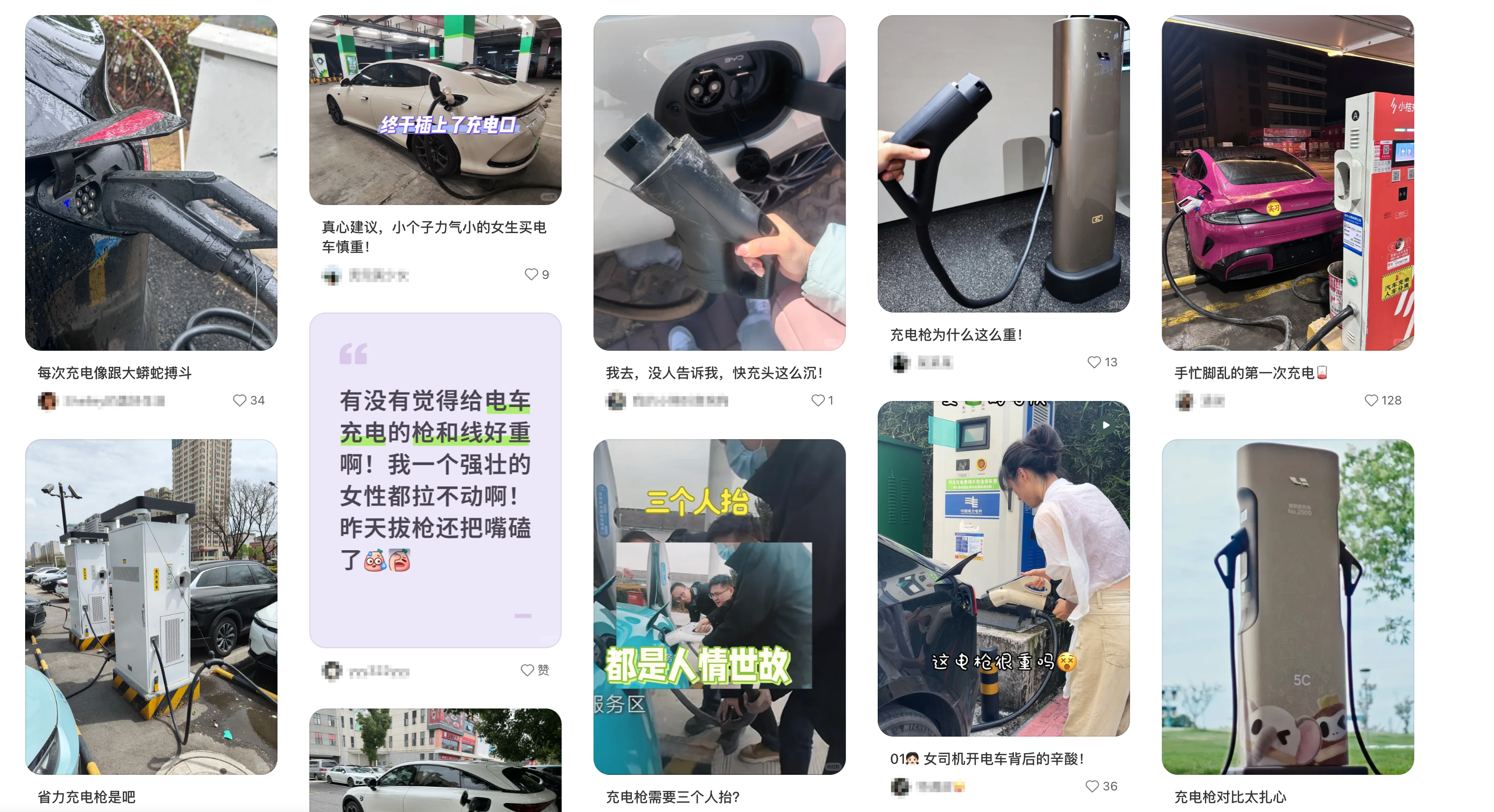The height and width of the screenshot is (812, 1494).
Task: View the author avatar under 手忙脚乱的第一次充电
Action: pyautogui.click(x=1184, y=401)
